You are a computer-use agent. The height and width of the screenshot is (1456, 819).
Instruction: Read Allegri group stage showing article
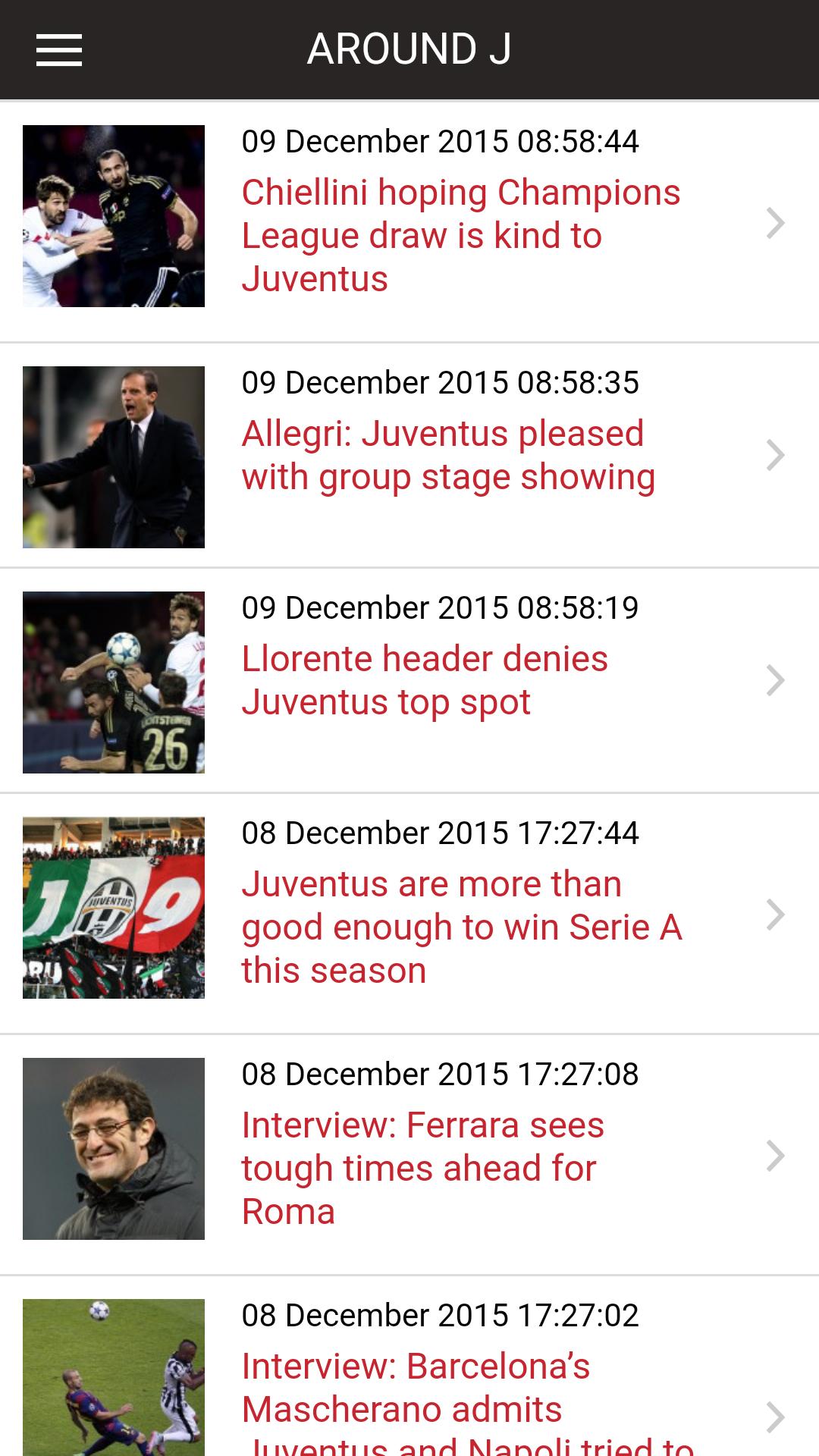tap(447, 455)
